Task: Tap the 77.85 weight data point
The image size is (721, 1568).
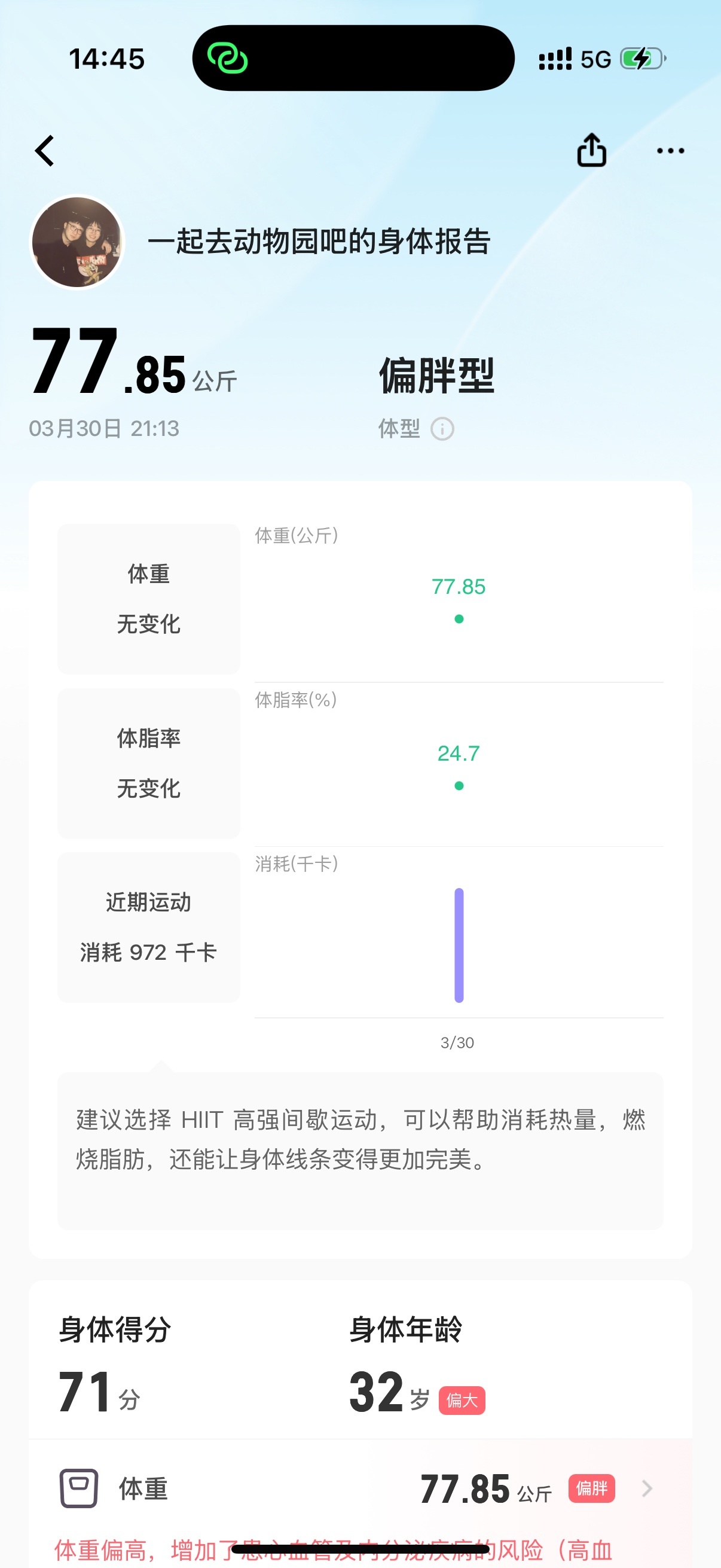Action: pos(459,618)
